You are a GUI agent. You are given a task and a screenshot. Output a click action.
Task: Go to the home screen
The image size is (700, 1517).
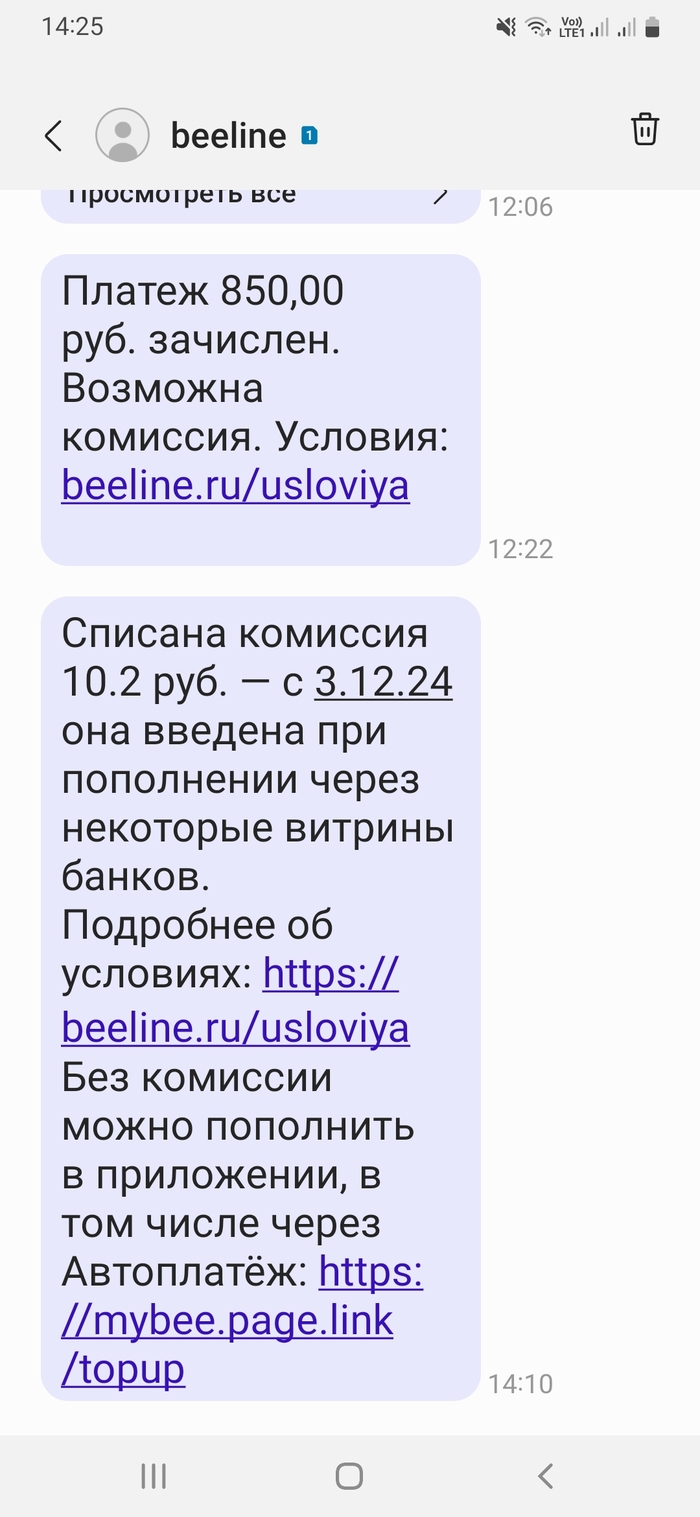coord(349,1475)
